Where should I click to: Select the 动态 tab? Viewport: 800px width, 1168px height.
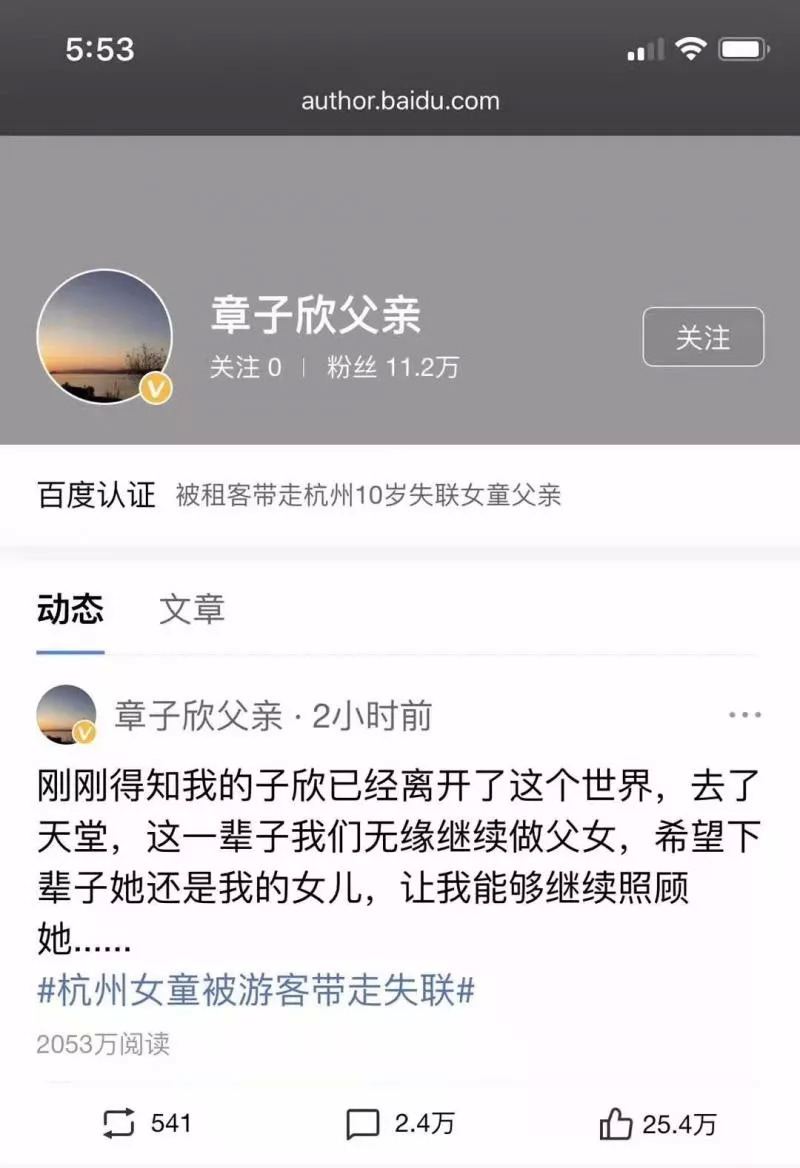(x=70, y=609)
